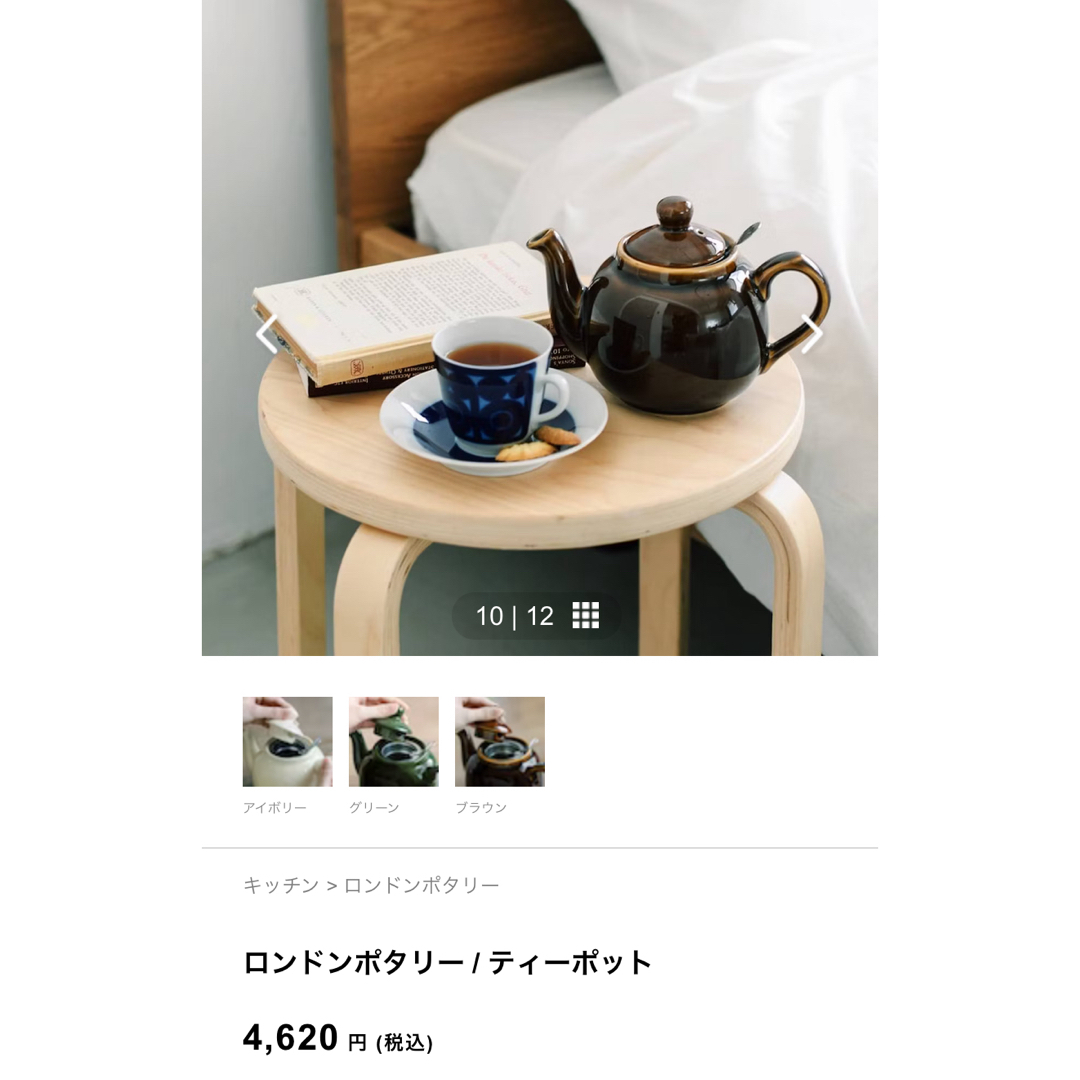Select the グリーン color thumbnail
Image resolution: width=1080 pixels, height=1080 pixels.
(x=393, y=742)
